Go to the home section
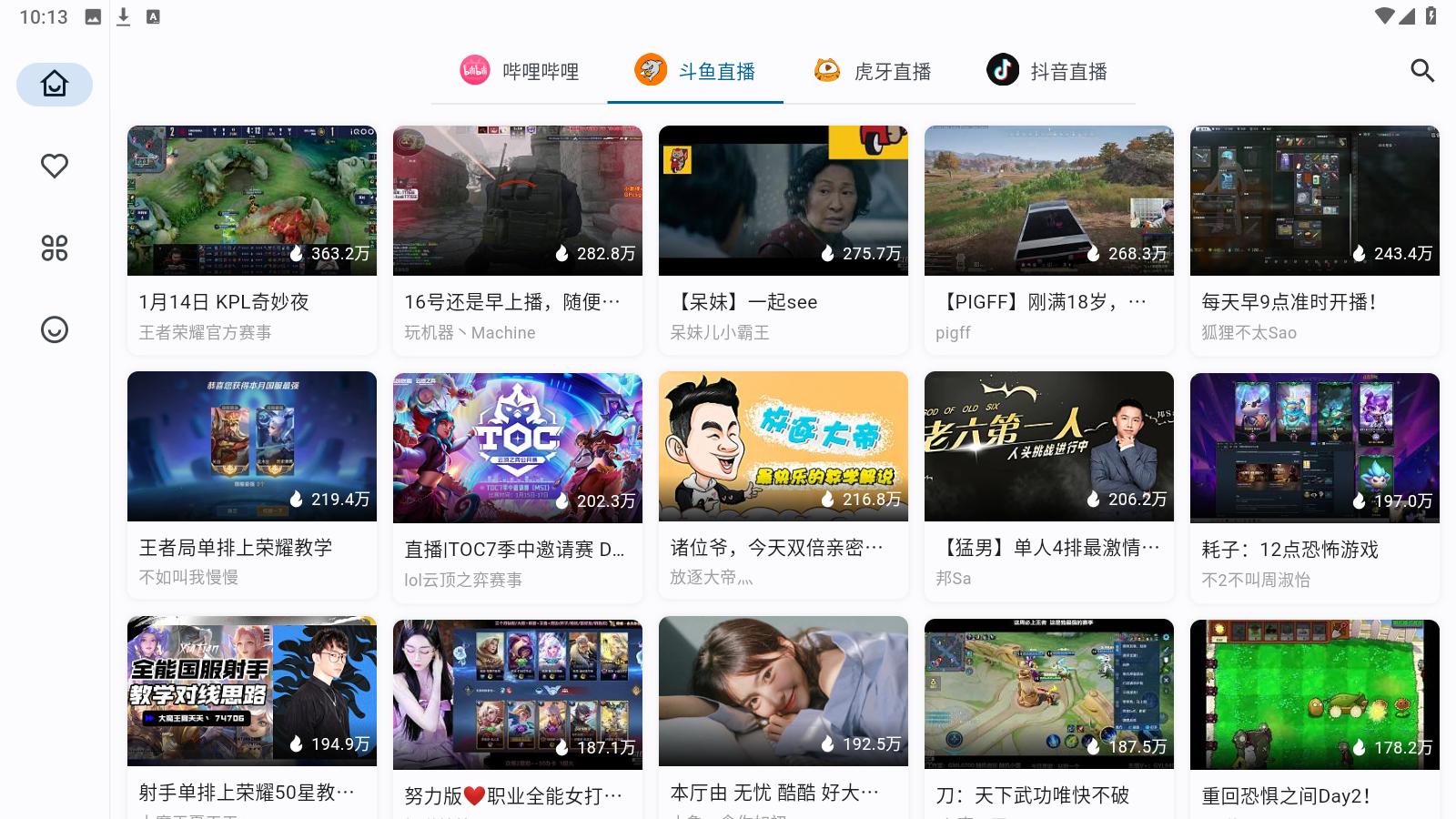1456x819 pixels. click(x=55, y=84)
